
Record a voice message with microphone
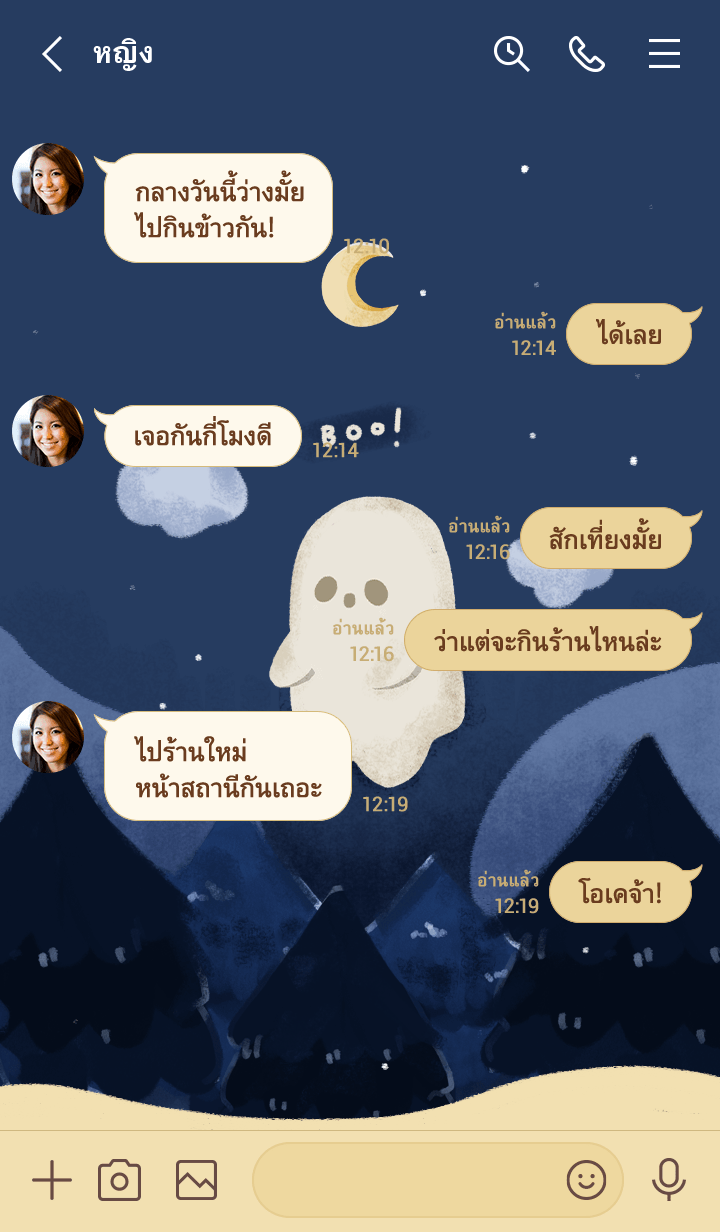pyautogui.click(x=668, y=1181)
